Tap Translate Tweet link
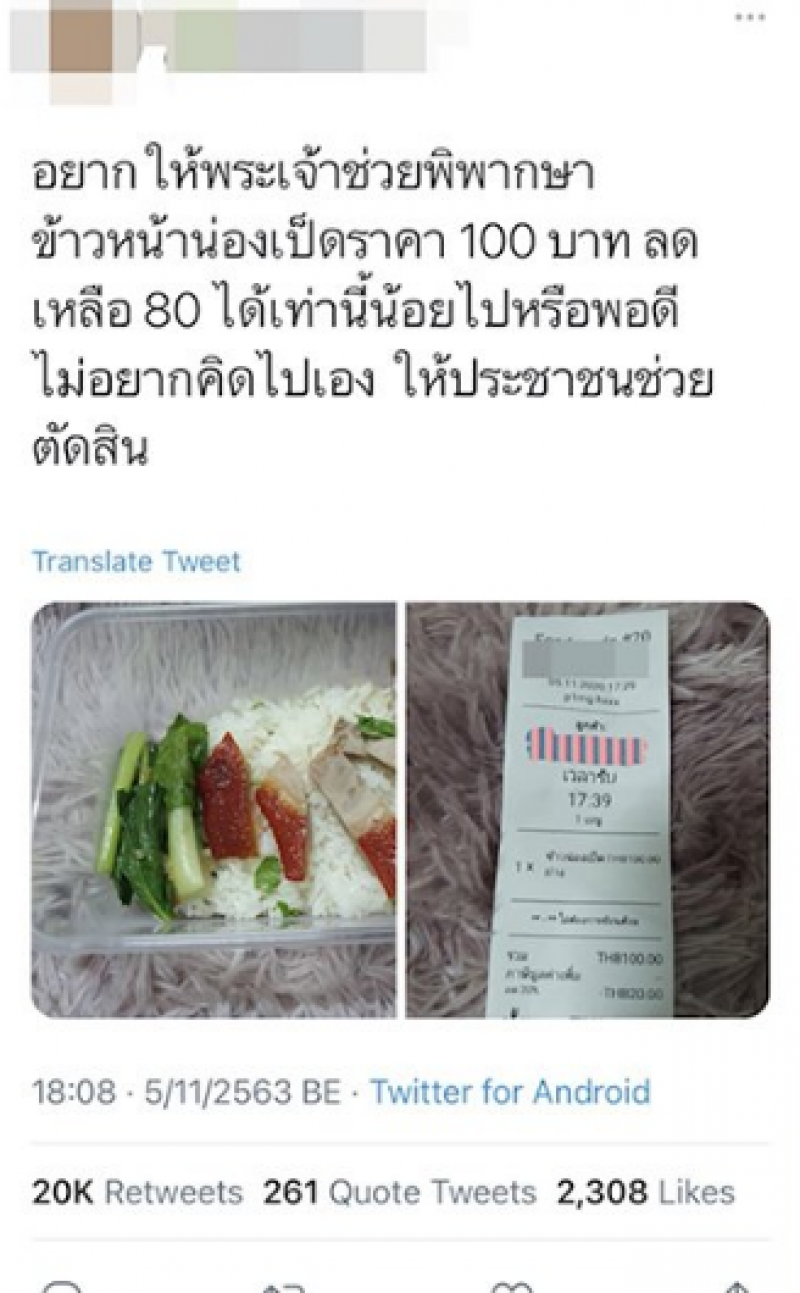Image resolution: width=800 pixels, height=1293 pixels. (136, 561)
